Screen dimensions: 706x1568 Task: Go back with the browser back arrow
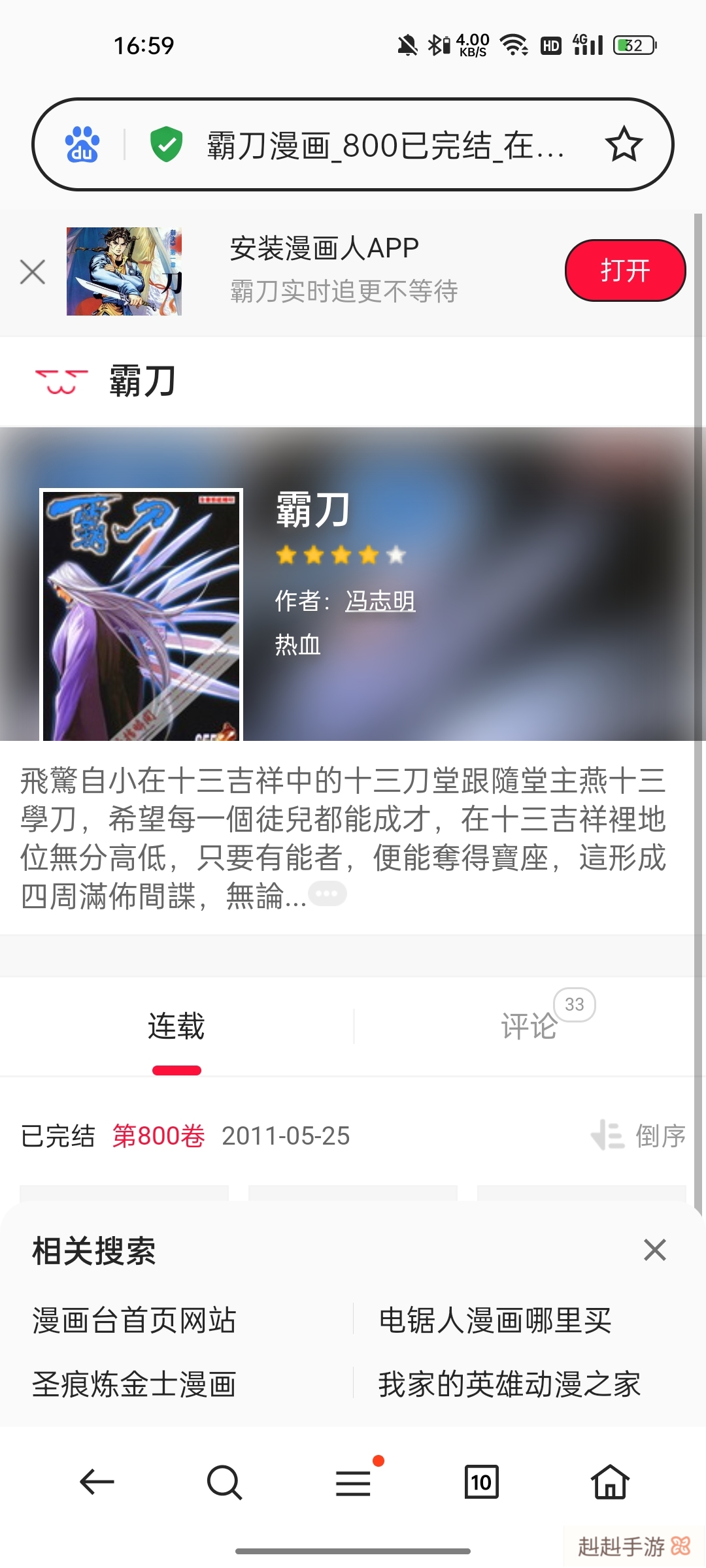[x=97, y=1482]
